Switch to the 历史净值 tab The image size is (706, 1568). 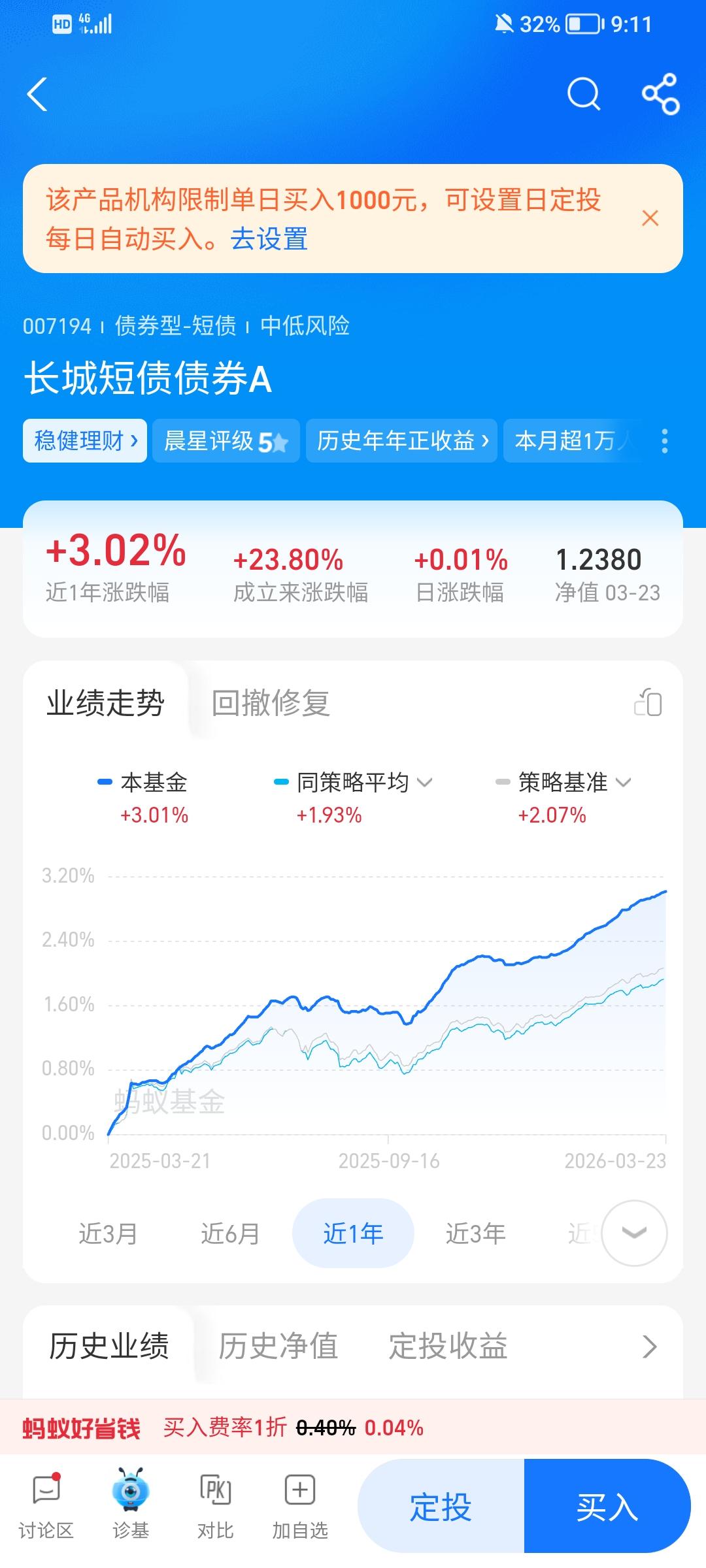[x=279, y=1347]
